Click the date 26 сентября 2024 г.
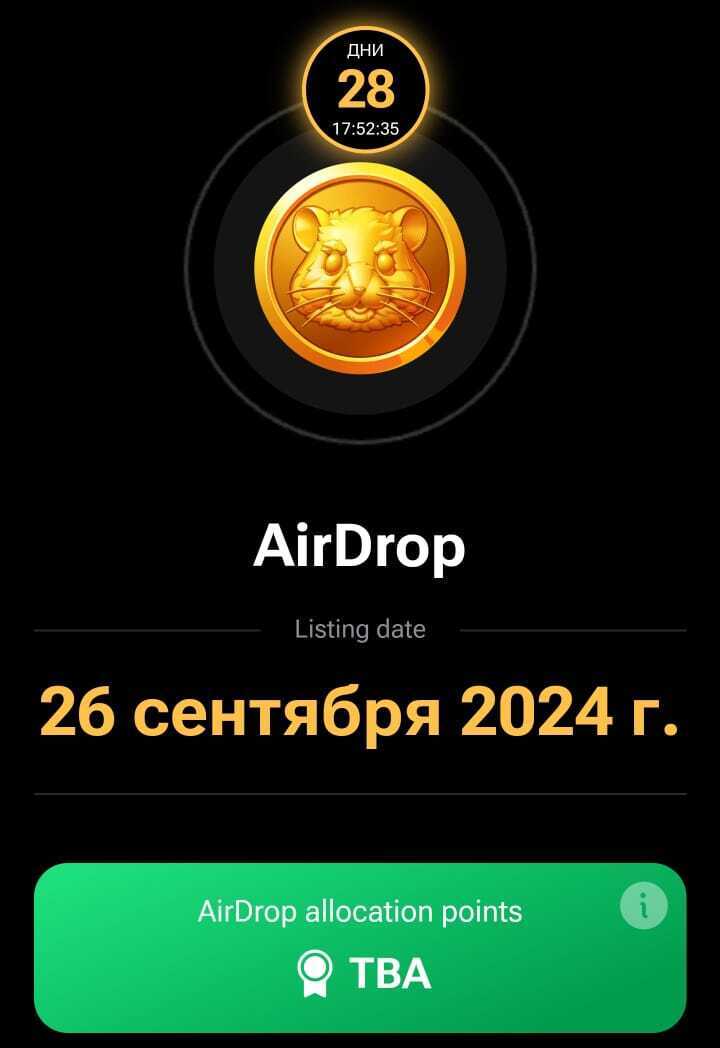The height and width of the screenshot is (1048, 720). tap(360, 710)
